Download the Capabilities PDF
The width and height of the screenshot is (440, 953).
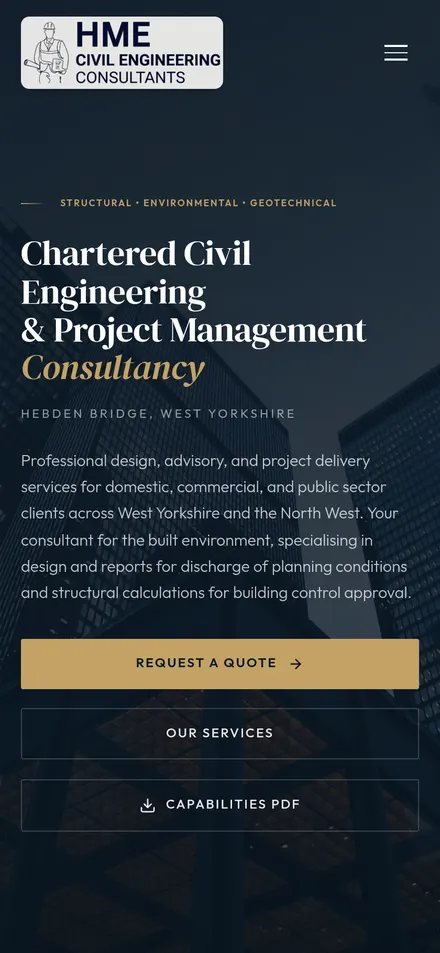pos(220,805)
